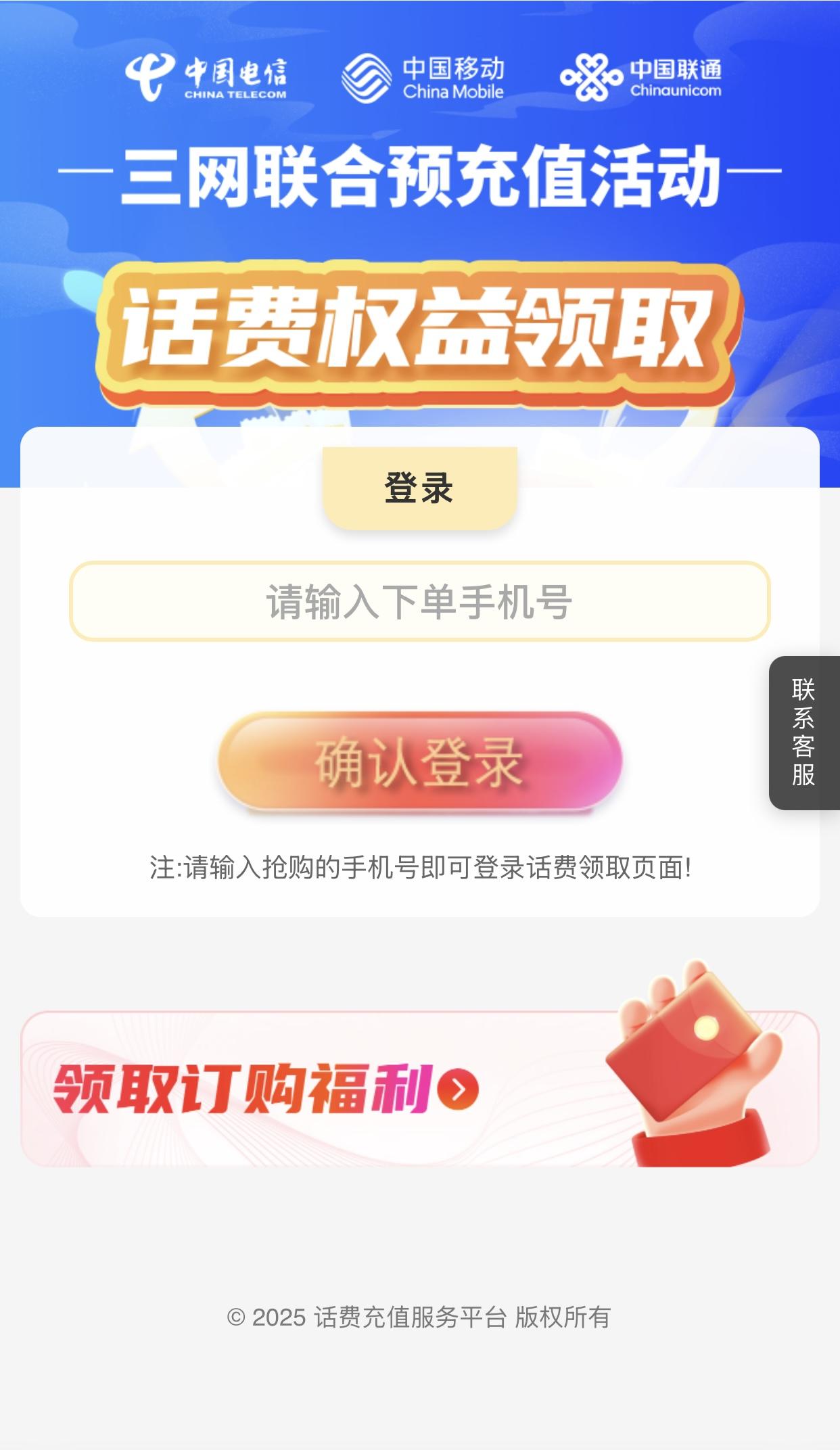The width and height of the screenshot is (840, 1450).
Task: Tap the phone number input field
Action: (x=419, y=601)
